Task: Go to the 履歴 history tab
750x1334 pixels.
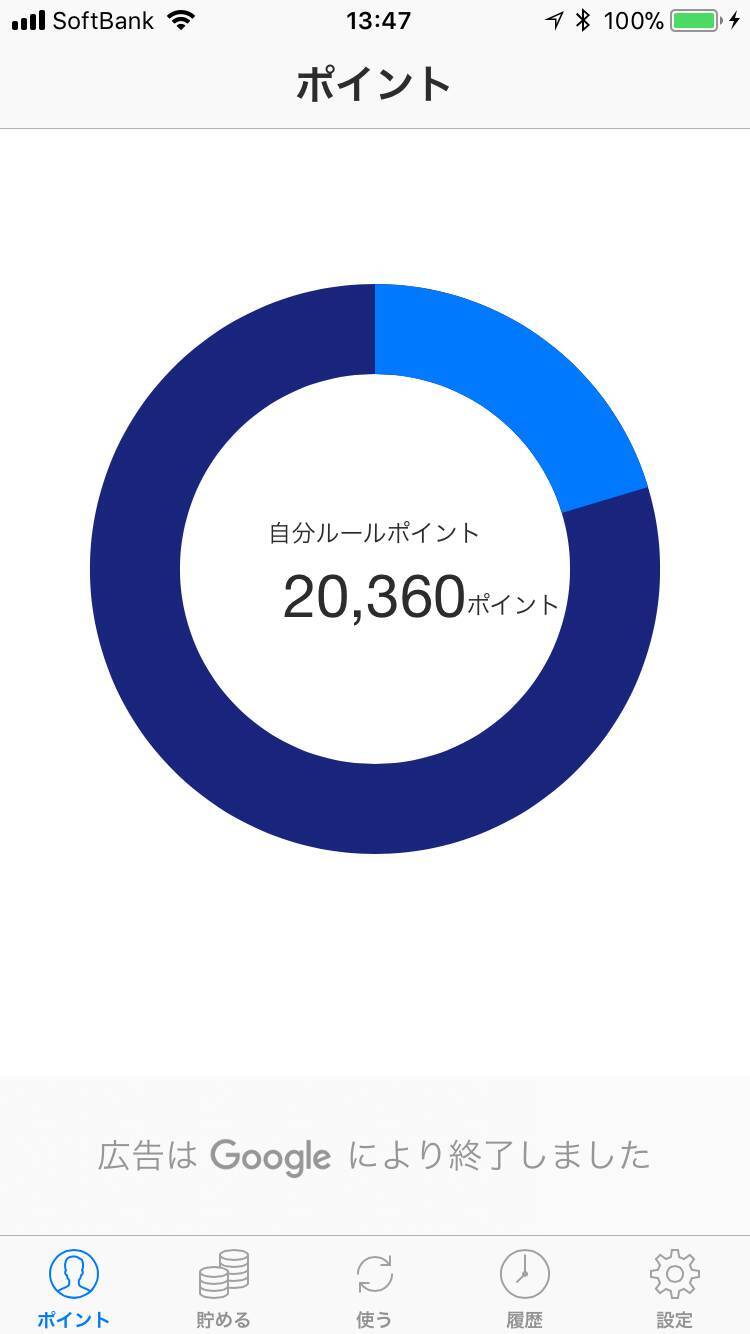Action: click(524, 1286)
